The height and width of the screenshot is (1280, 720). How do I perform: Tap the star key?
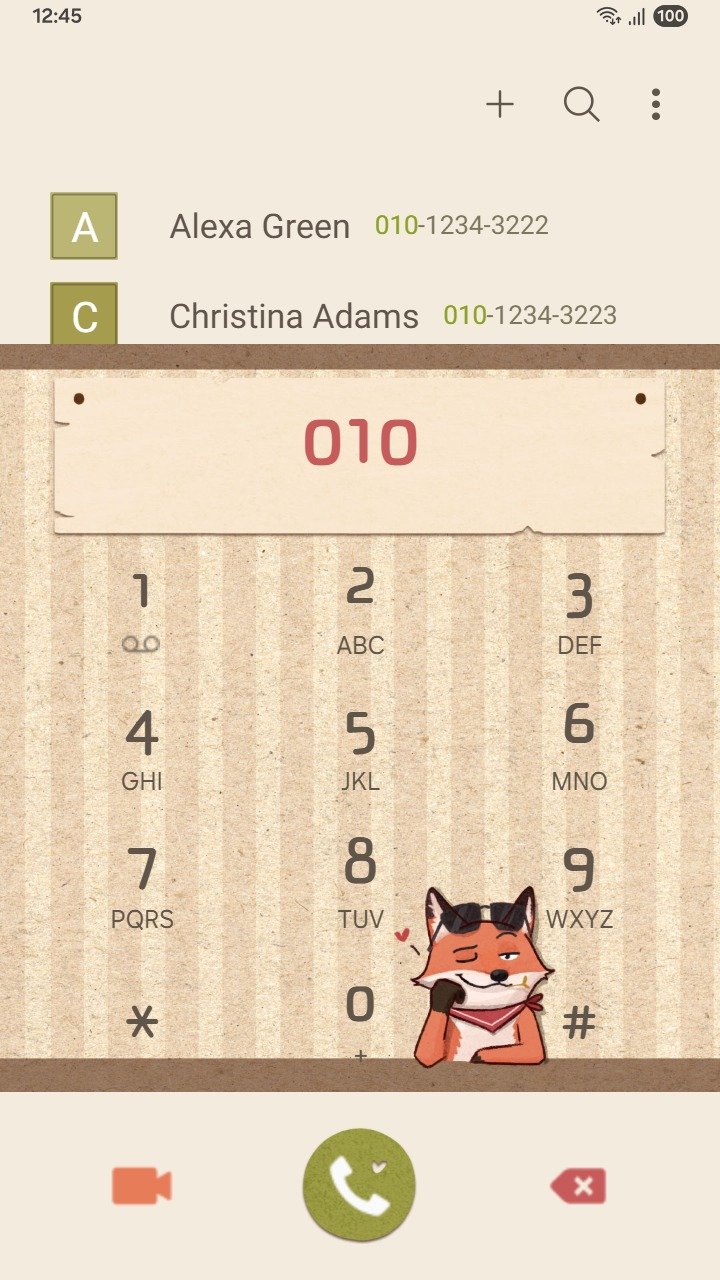[143, 1022]
